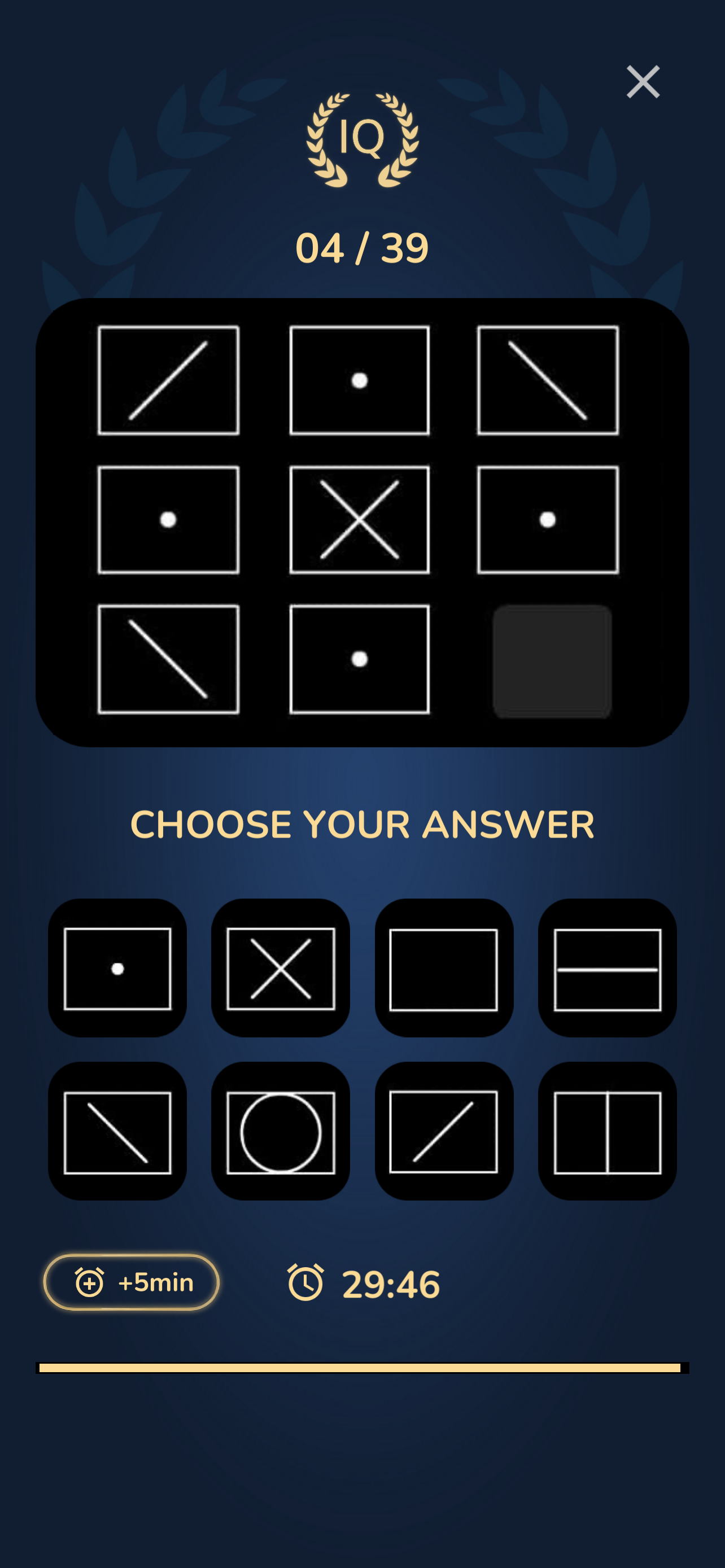Screen dimensions: 725x1568
Task: Select the forward slash diagonal answer
Action: click(444, 1132)
